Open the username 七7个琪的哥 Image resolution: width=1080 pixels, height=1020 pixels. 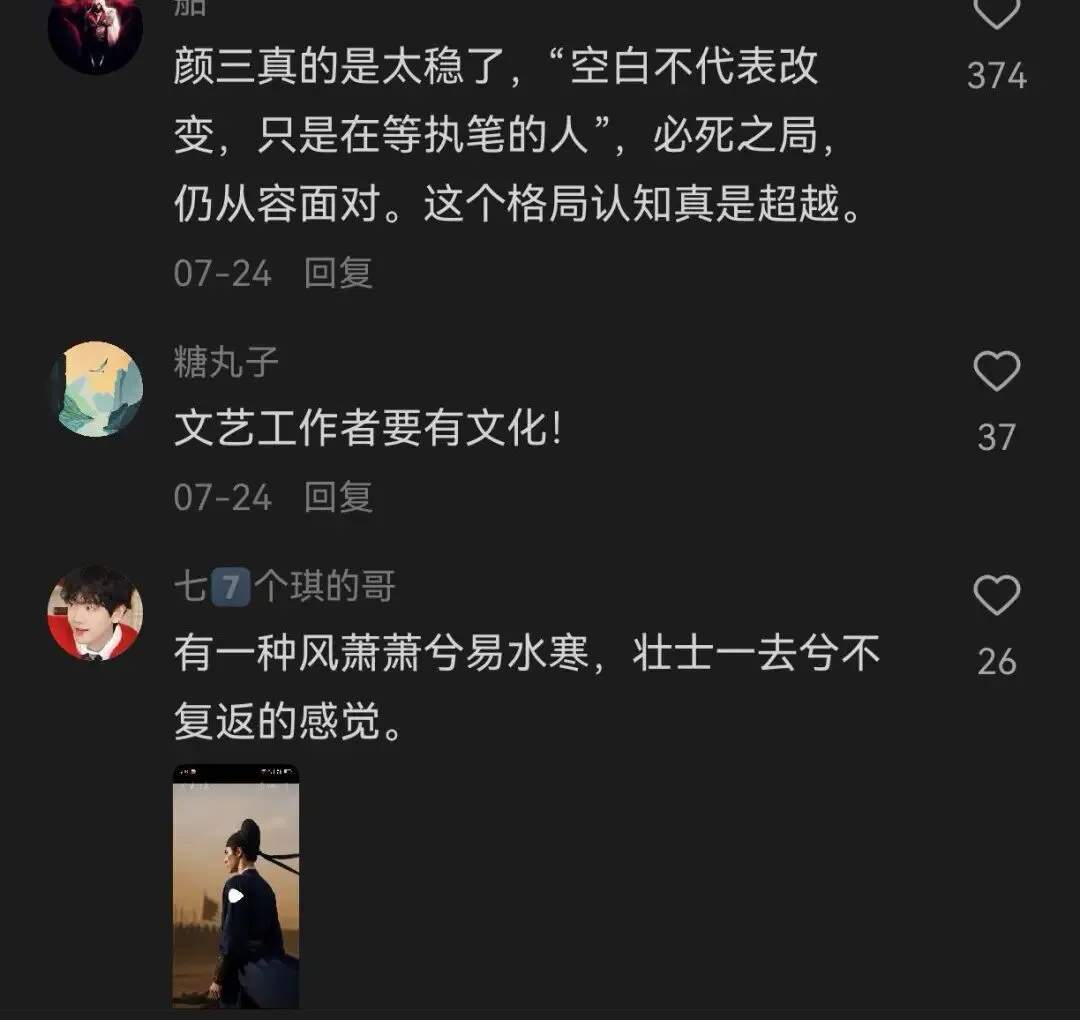pos(284,587)
